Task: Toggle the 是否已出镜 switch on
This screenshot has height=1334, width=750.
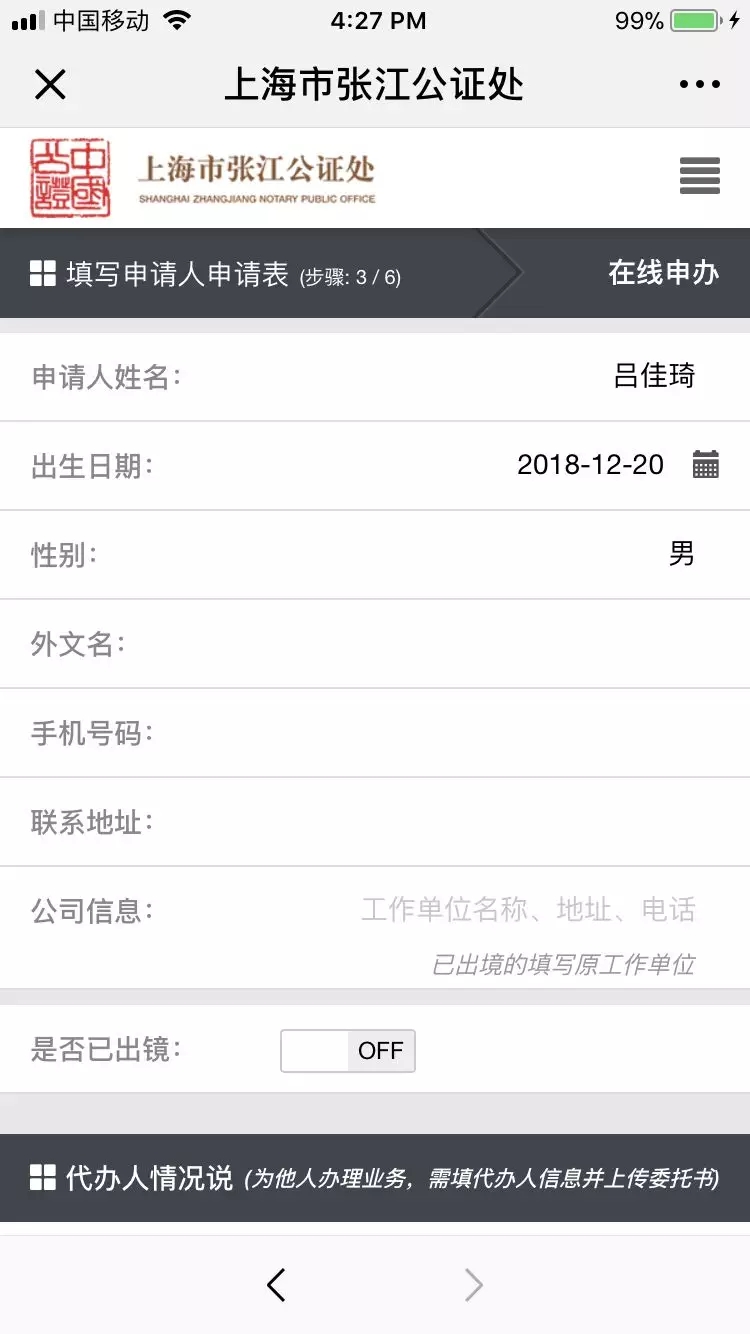Action: (x=348, y=1051)
